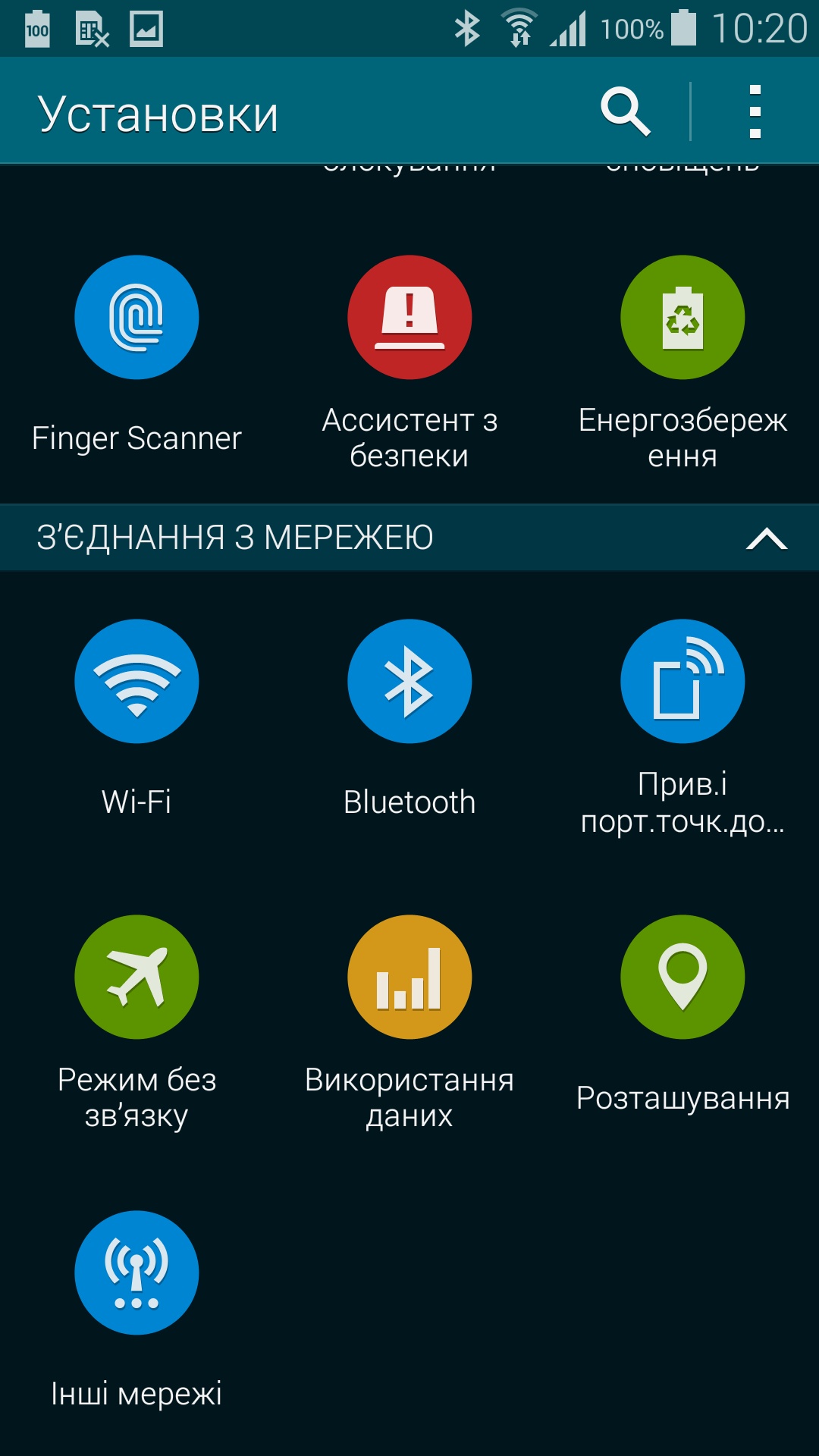
Task: Collapse the З'єднання з мережею section
Action: [x=766, y=538]
